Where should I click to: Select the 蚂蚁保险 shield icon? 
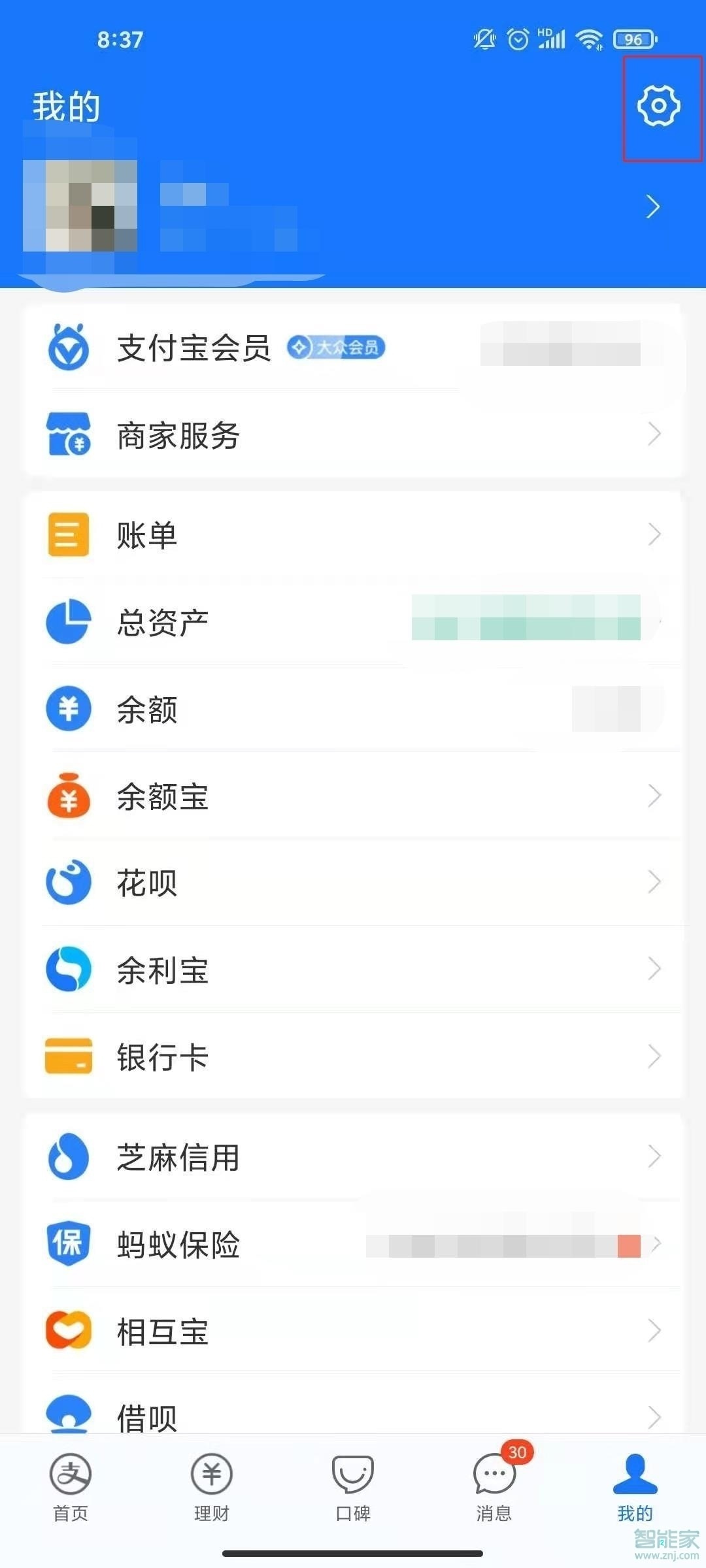point(68,1243)
